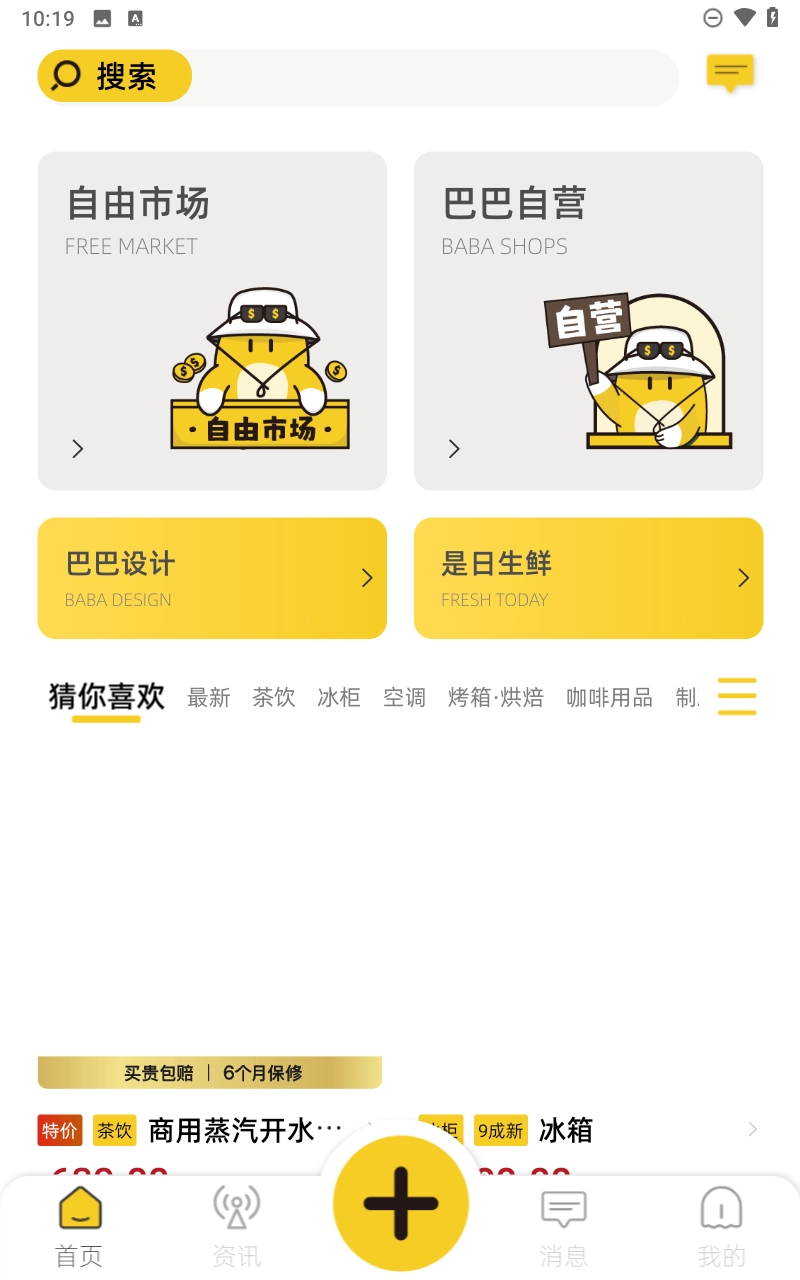Go to the 我的 tab
Screen dimensions: 800x1280
point(721,1225)
